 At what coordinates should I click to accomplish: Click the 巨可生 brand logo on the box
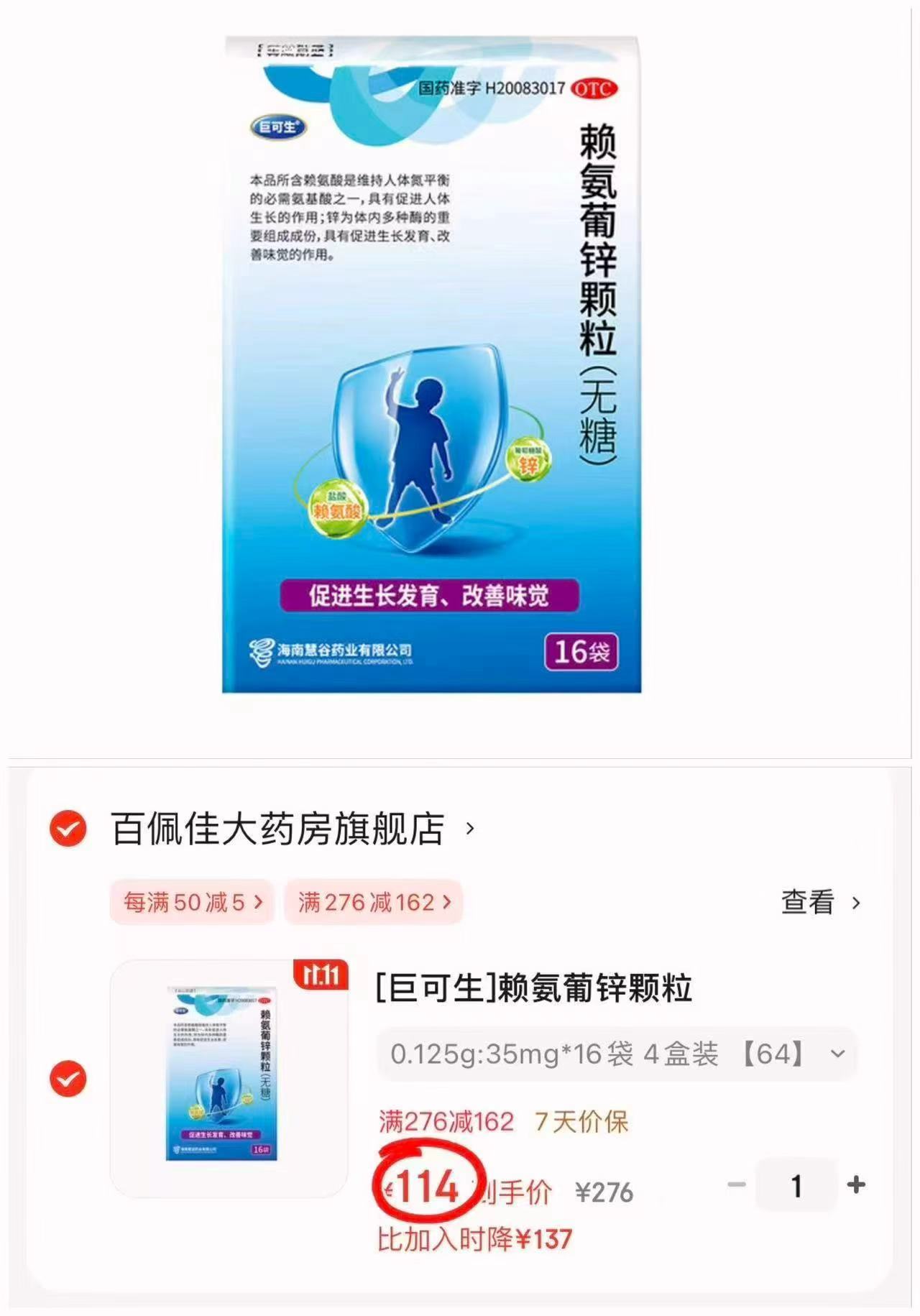[277, 126]
